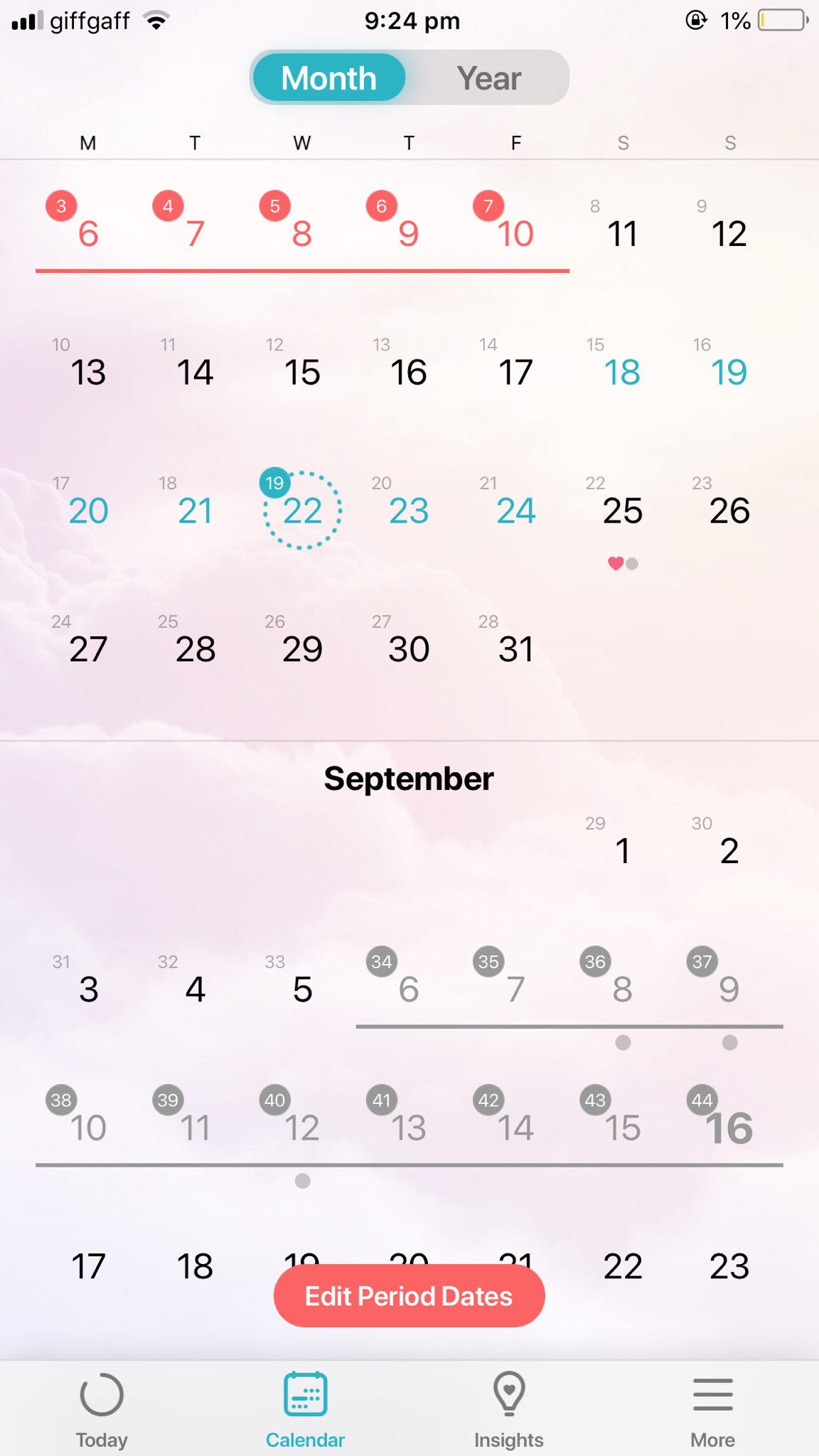Open day 31 of the current month
This screenshot has height=1456, width=819.
coord(515,649)
